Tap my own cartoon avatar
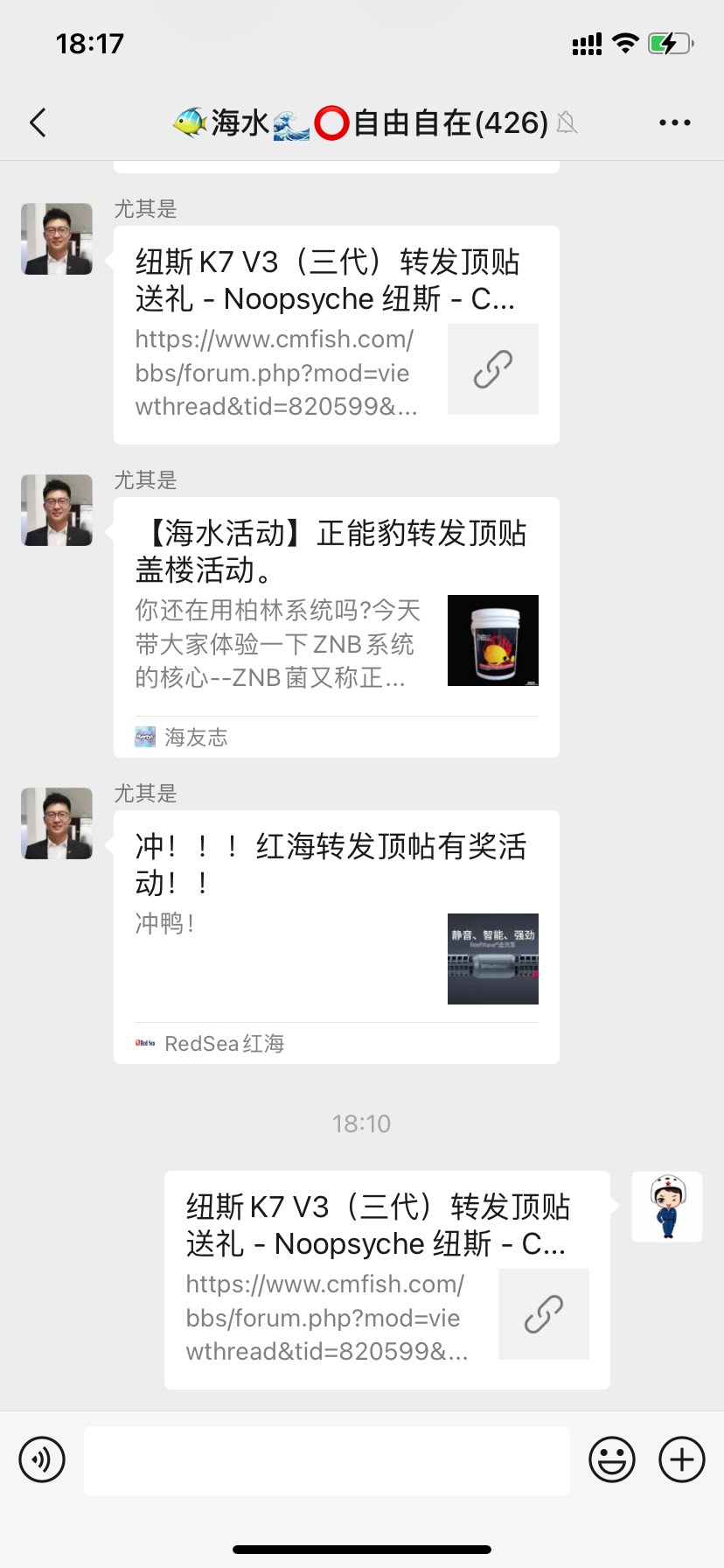Viewport: 724px width, 1568px height. click(666, 1207)
